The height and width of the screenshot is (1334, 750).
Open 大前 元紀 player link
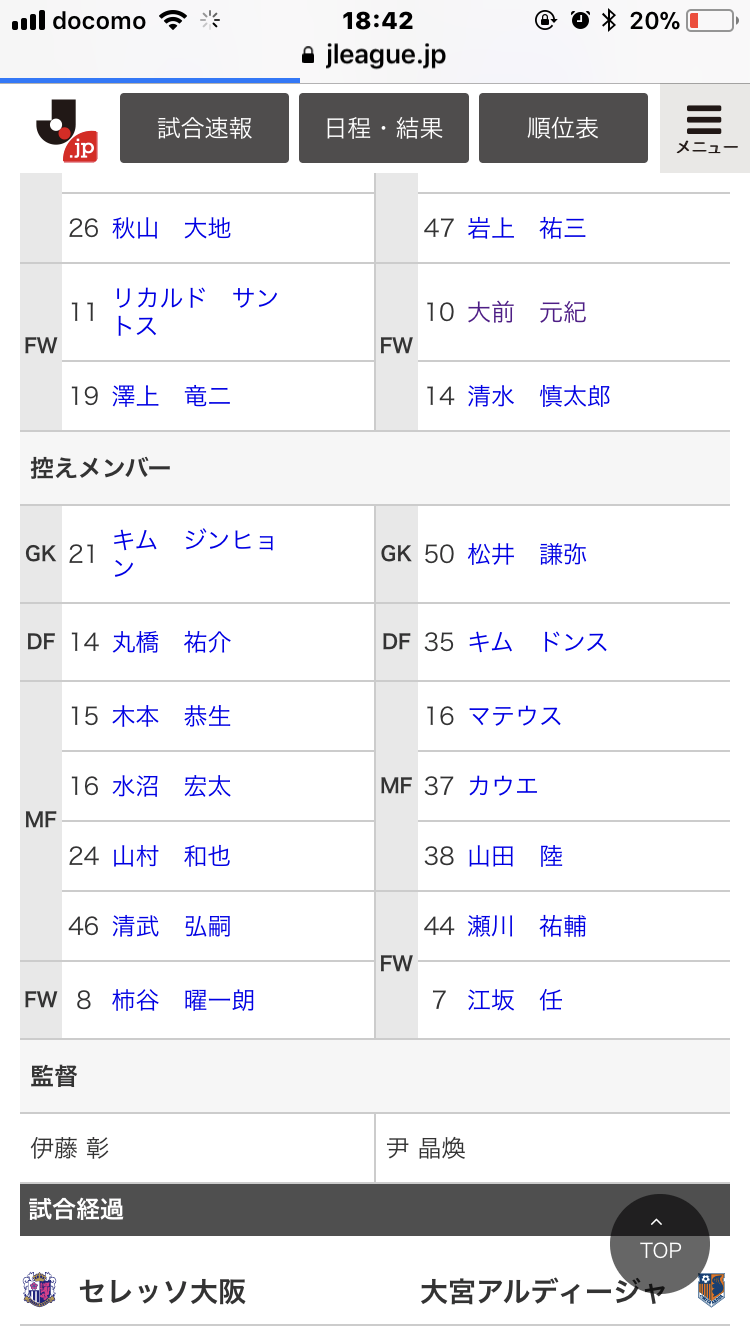point(526,312)
